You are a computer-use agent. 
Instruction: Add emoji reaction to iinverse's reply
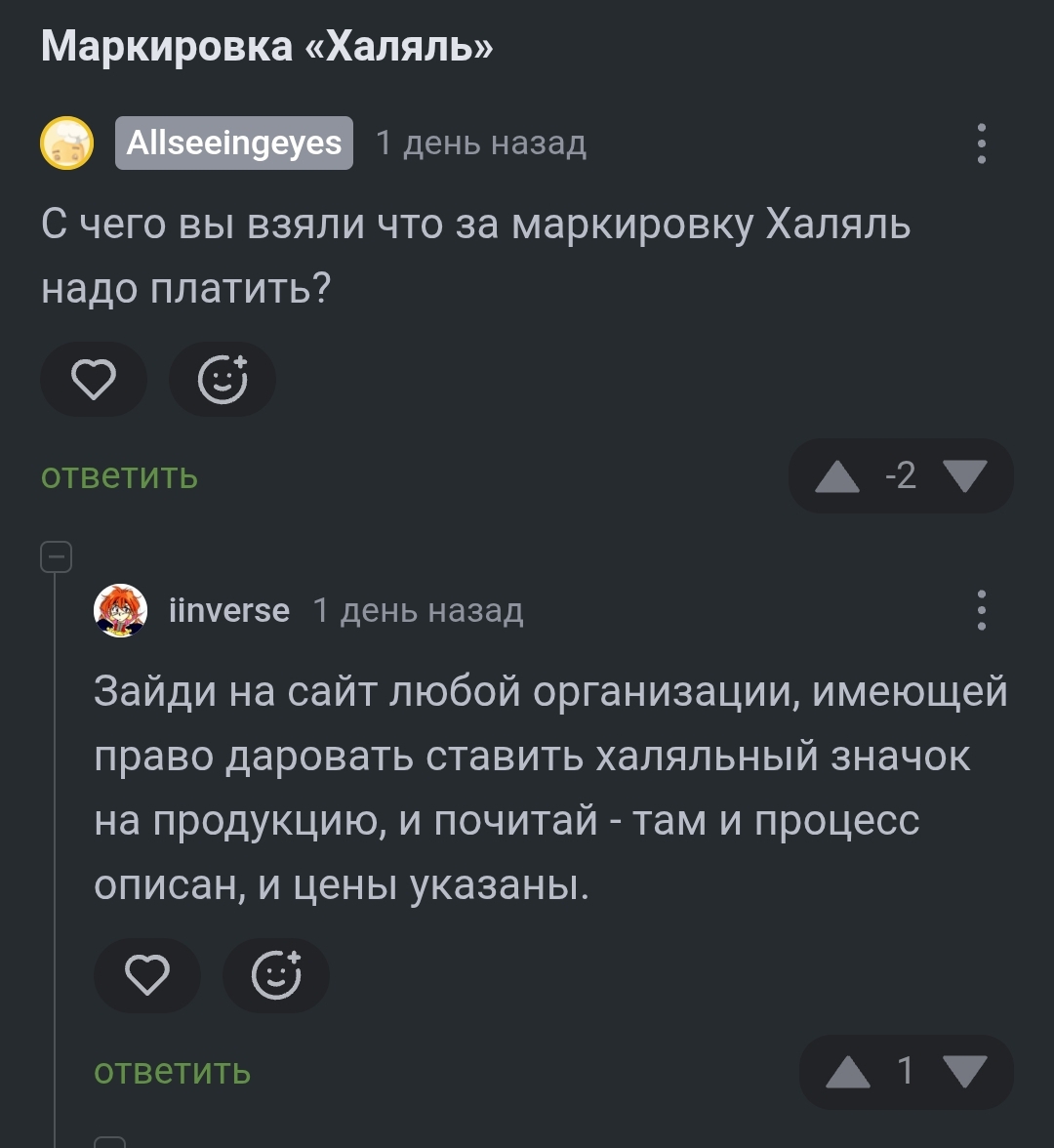[x=276, y=975]
